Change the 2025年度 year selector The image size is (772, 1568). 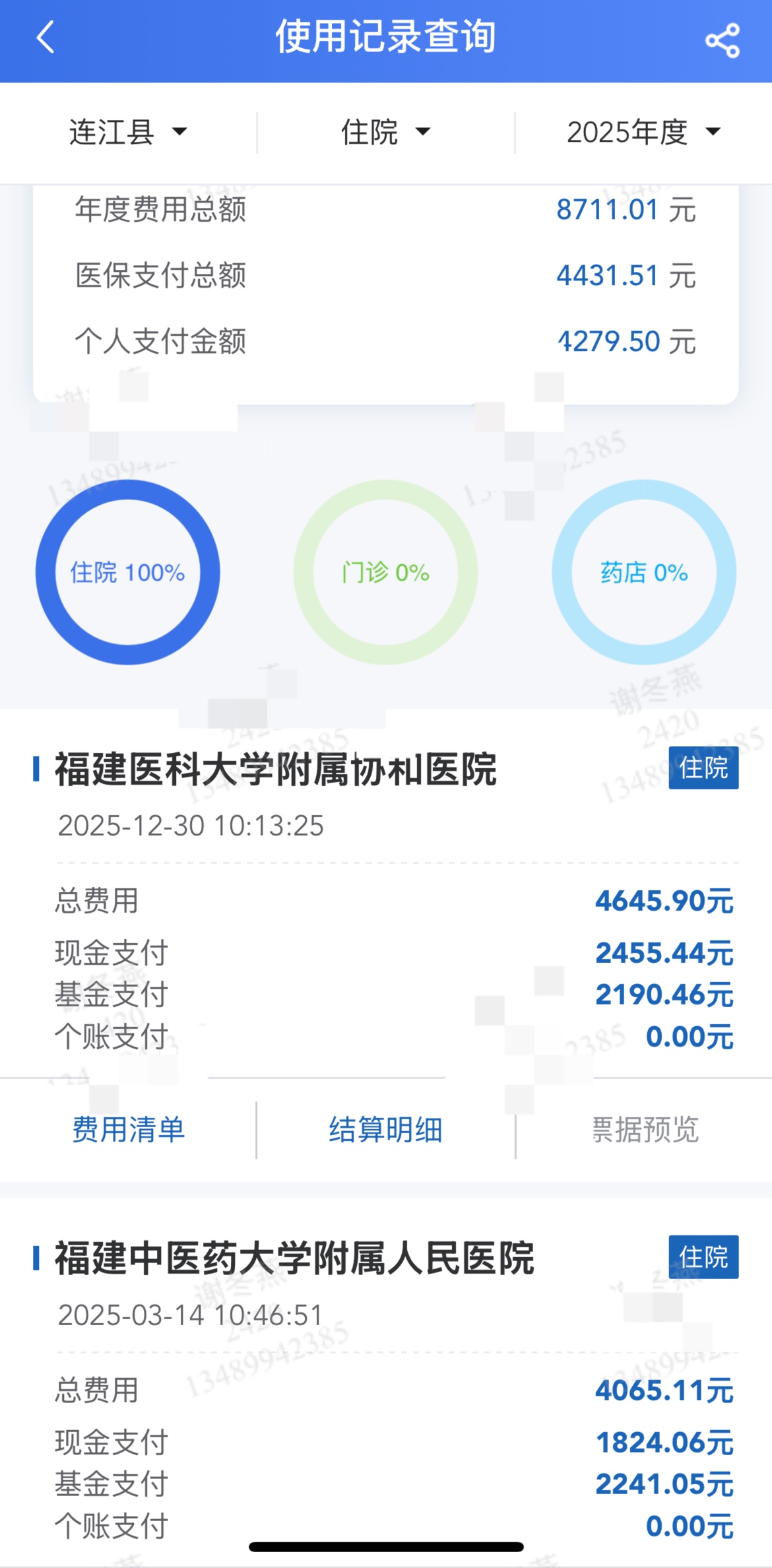coord(643,132)
